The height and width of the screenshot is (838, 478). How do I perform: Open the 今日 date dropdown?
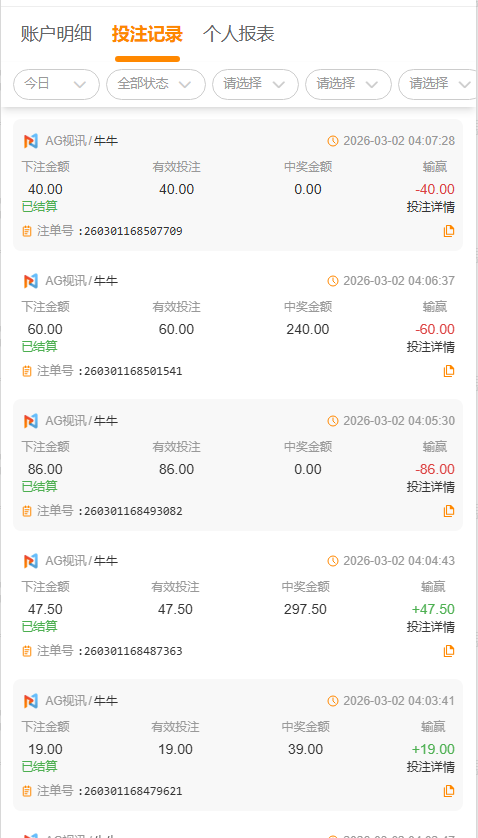(x=56, y=84)
